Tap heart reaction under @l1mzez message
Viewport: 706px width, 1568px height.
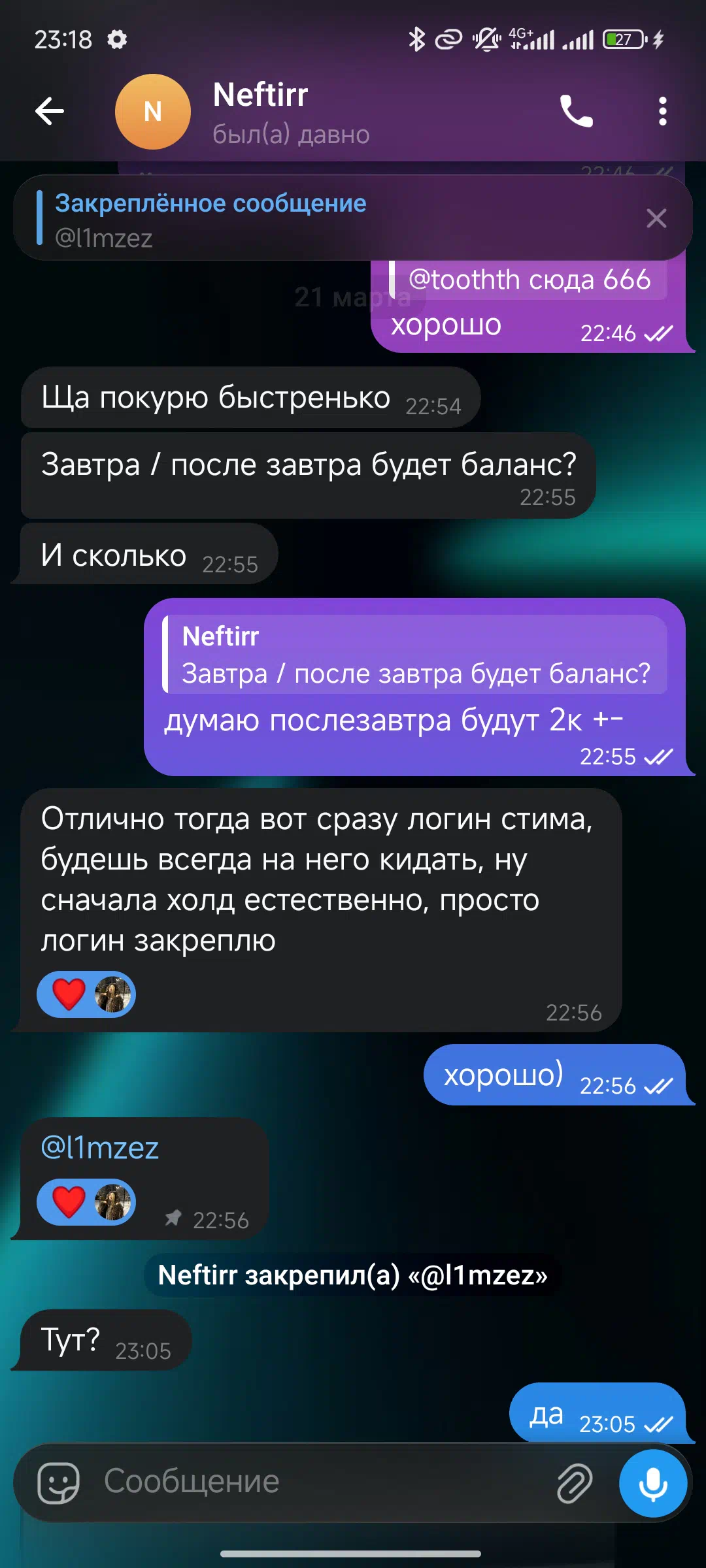69,1202
